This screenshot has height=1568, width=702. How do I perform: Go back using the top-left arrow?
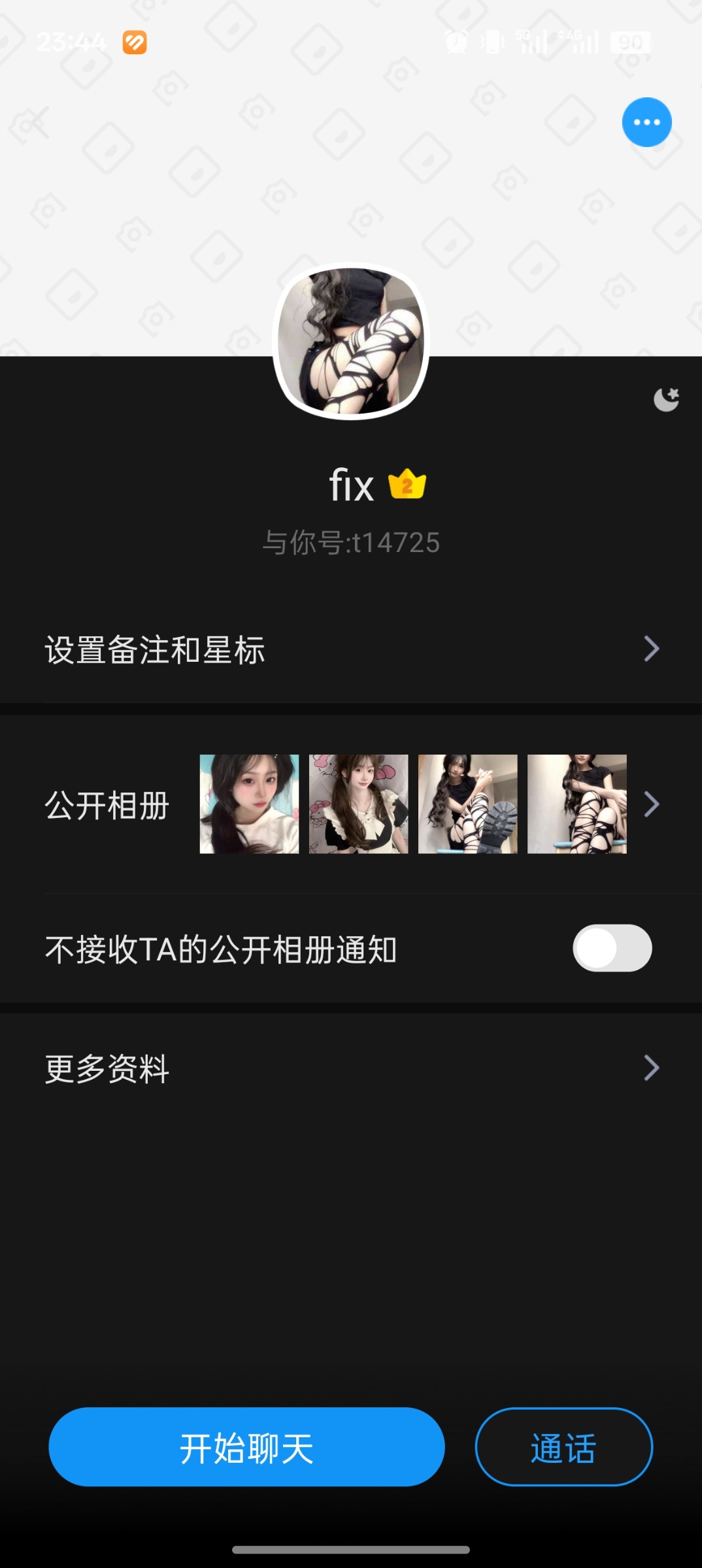pos(38,122)
